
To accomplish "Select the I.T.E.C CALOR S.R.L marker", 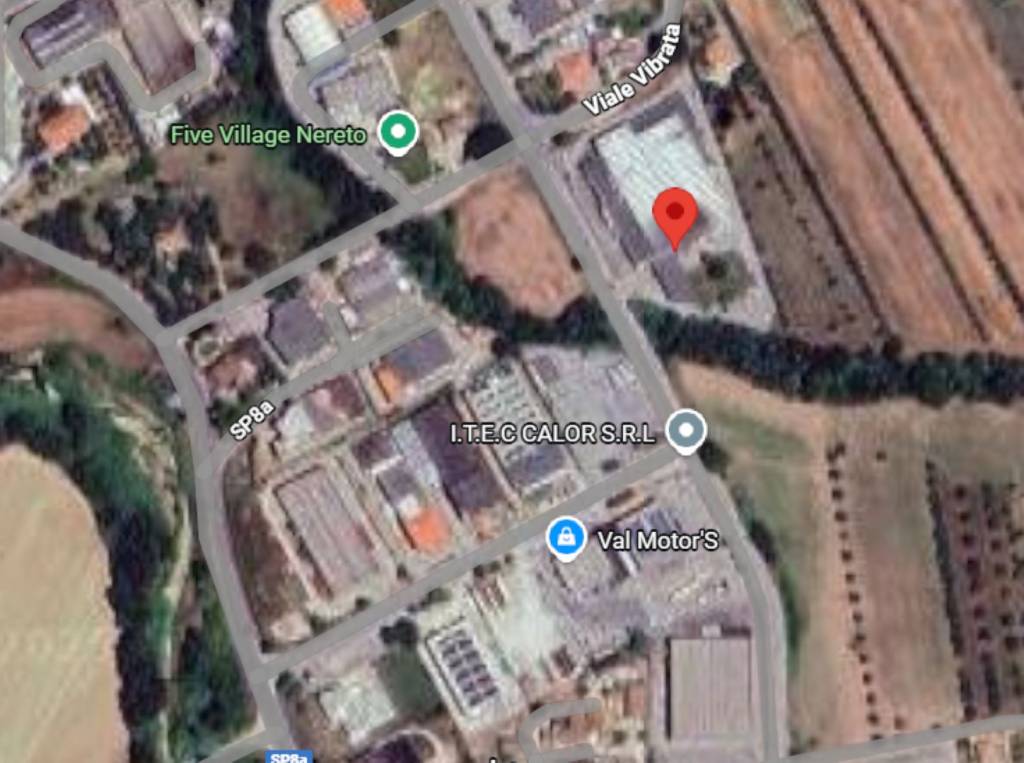I will pyautogui.click(x=686, y=431).
